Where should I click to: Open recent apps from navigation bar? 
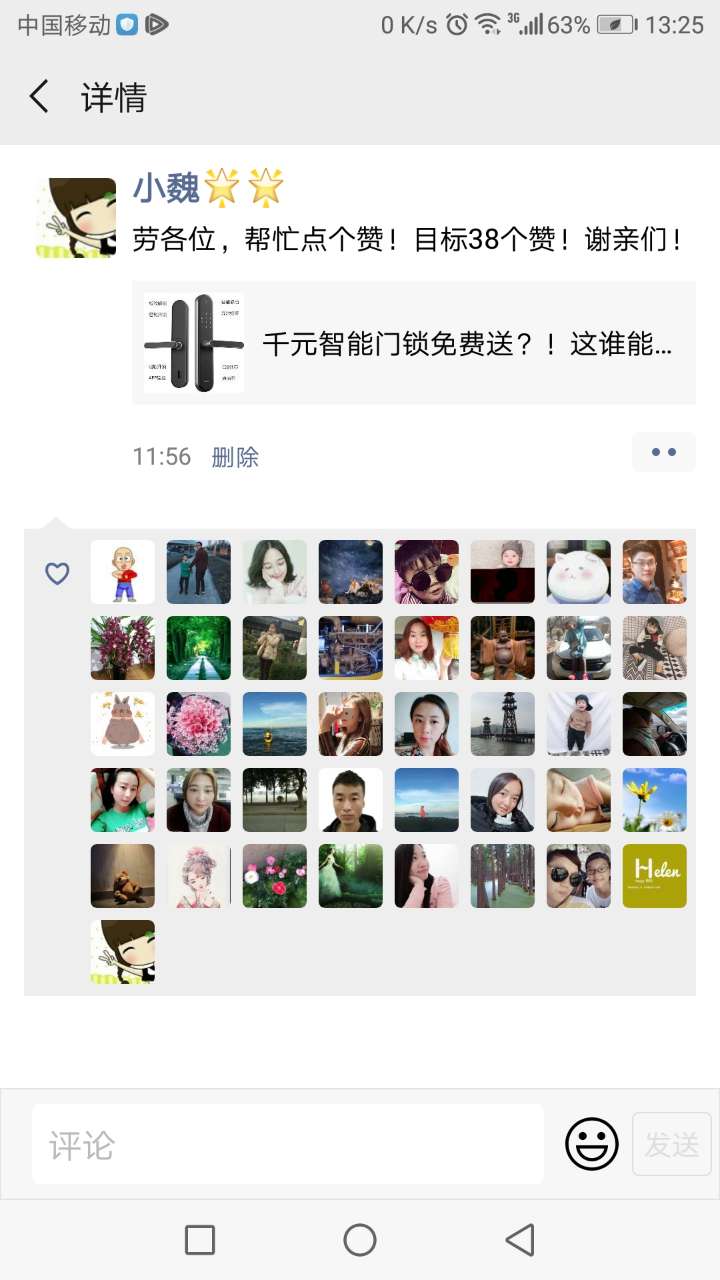click(x=200, y=1240)
